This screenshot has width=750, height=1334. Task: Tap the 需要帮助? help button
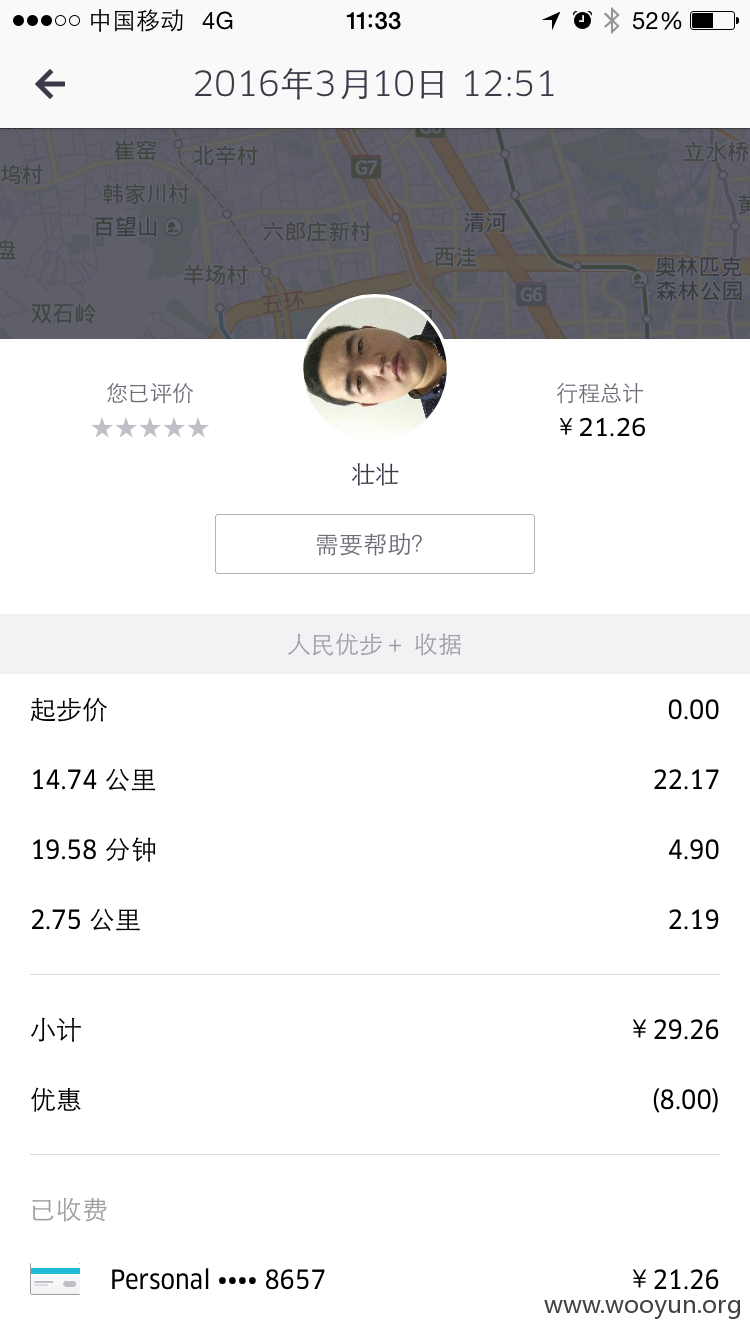pos(375,544)
